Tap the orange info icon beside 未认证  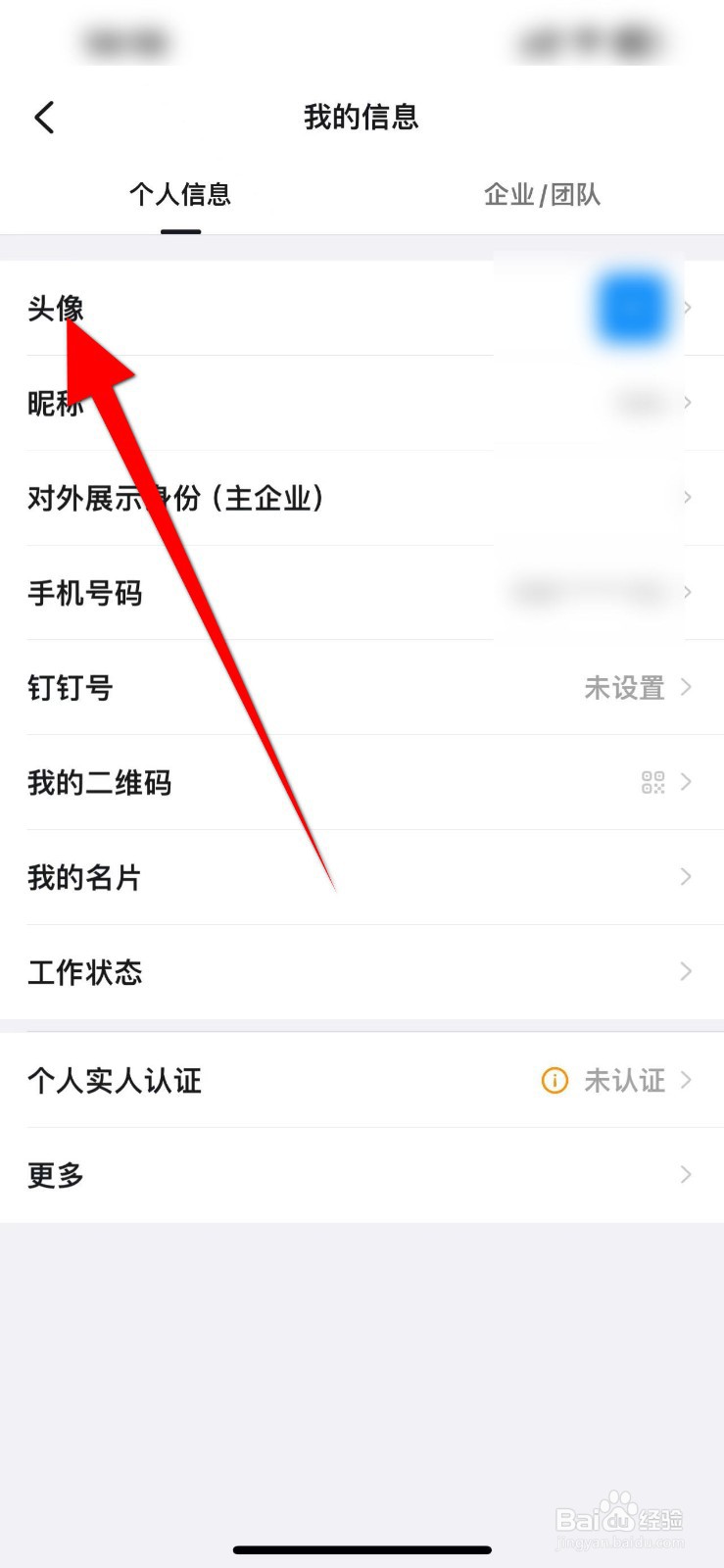pos(554,1081)
